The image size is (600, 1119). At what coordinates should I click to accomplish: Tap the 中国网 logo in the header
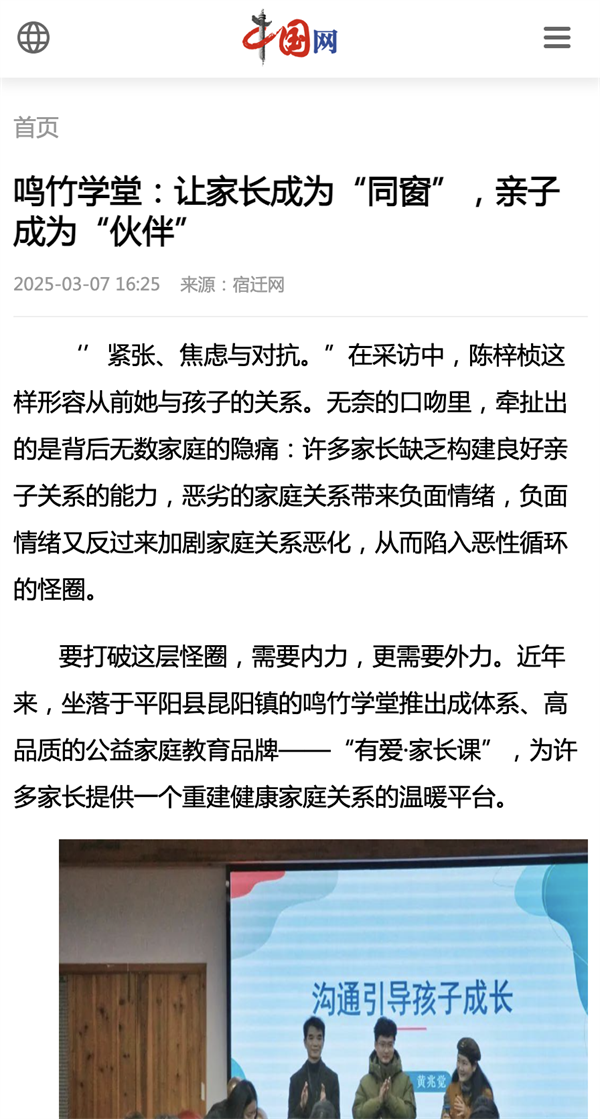[x=290, y=38]
